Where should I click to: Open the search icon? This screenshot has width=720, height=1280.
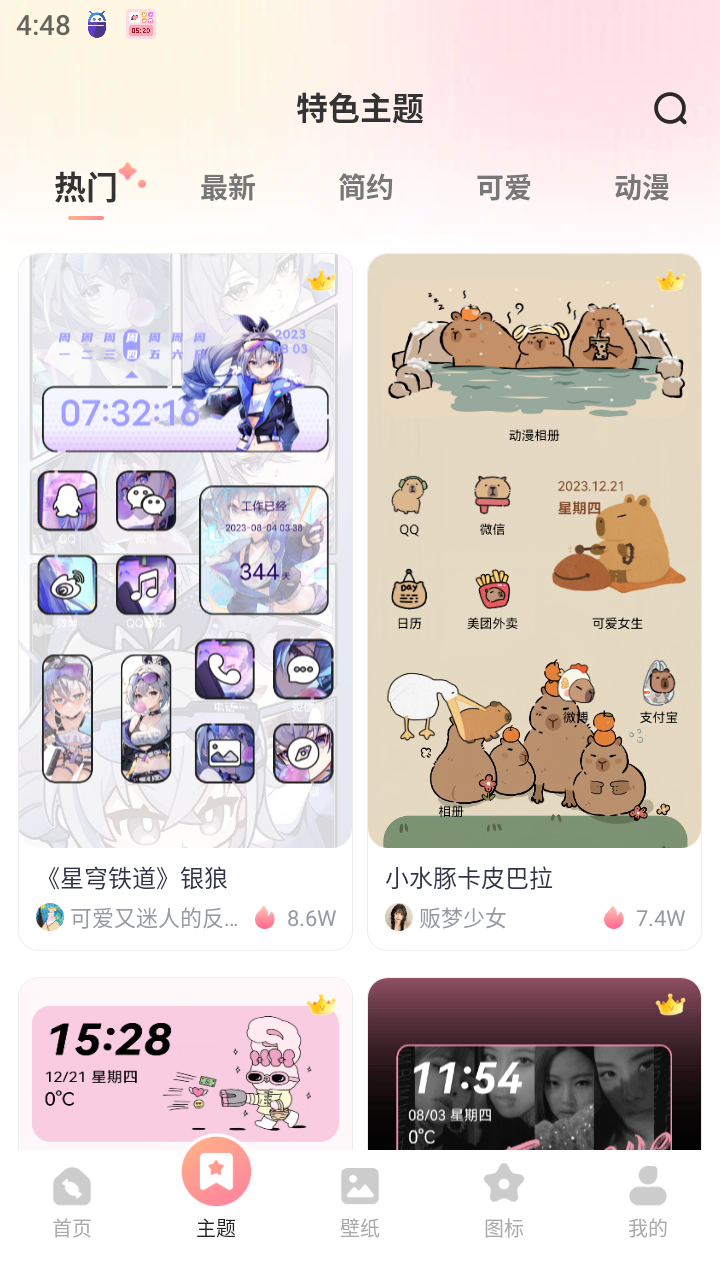click(670, 108)
